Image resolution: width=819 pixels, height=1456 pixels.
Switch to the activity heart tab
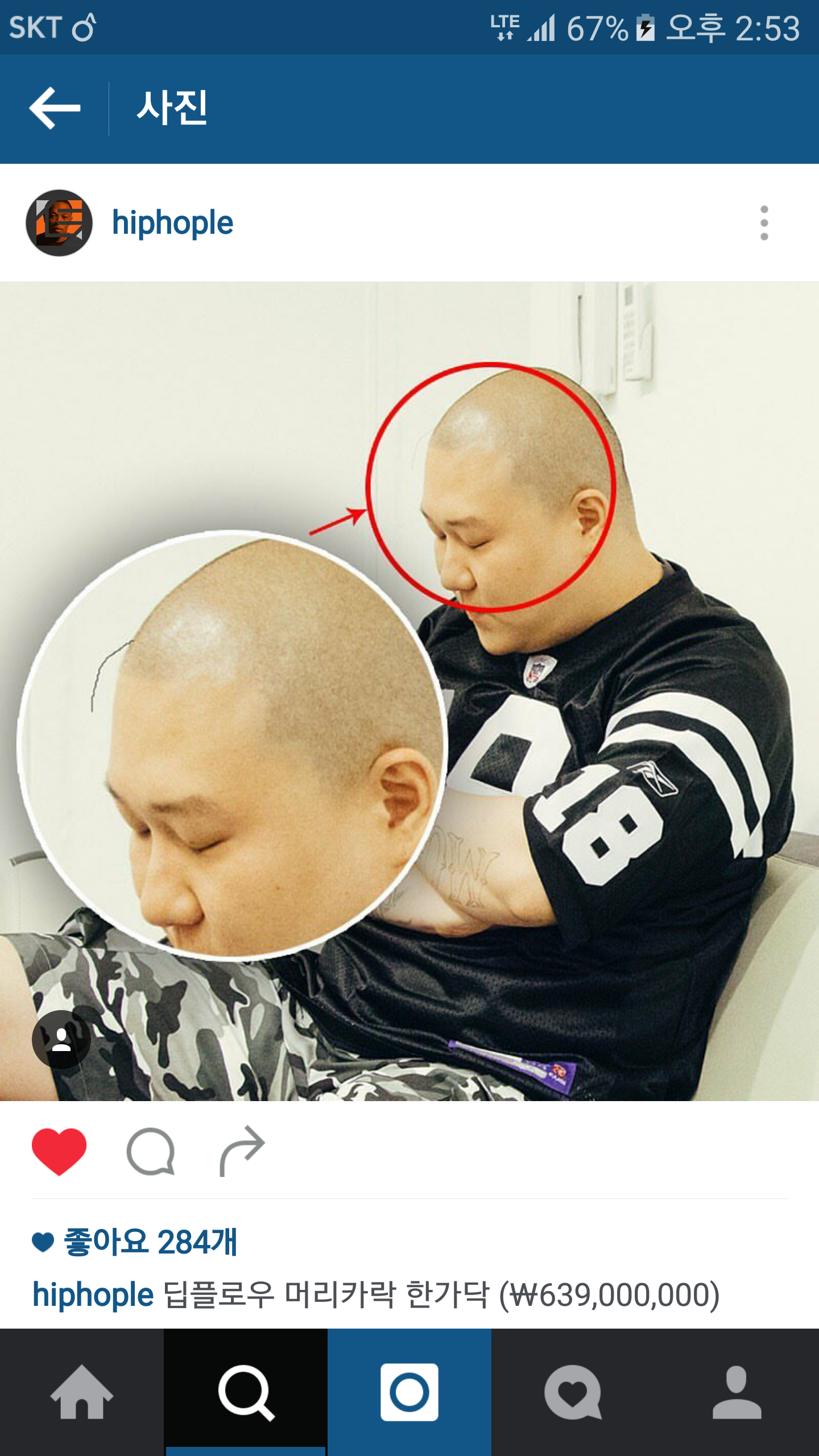point(573,1392)
